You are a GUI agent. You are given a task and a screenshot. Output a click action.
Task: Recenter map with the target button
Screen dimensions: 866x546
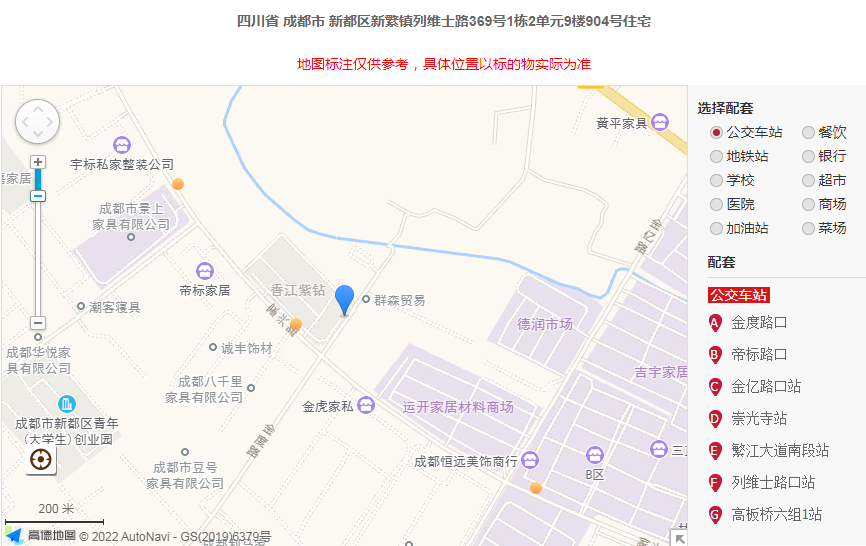point(41,460)
